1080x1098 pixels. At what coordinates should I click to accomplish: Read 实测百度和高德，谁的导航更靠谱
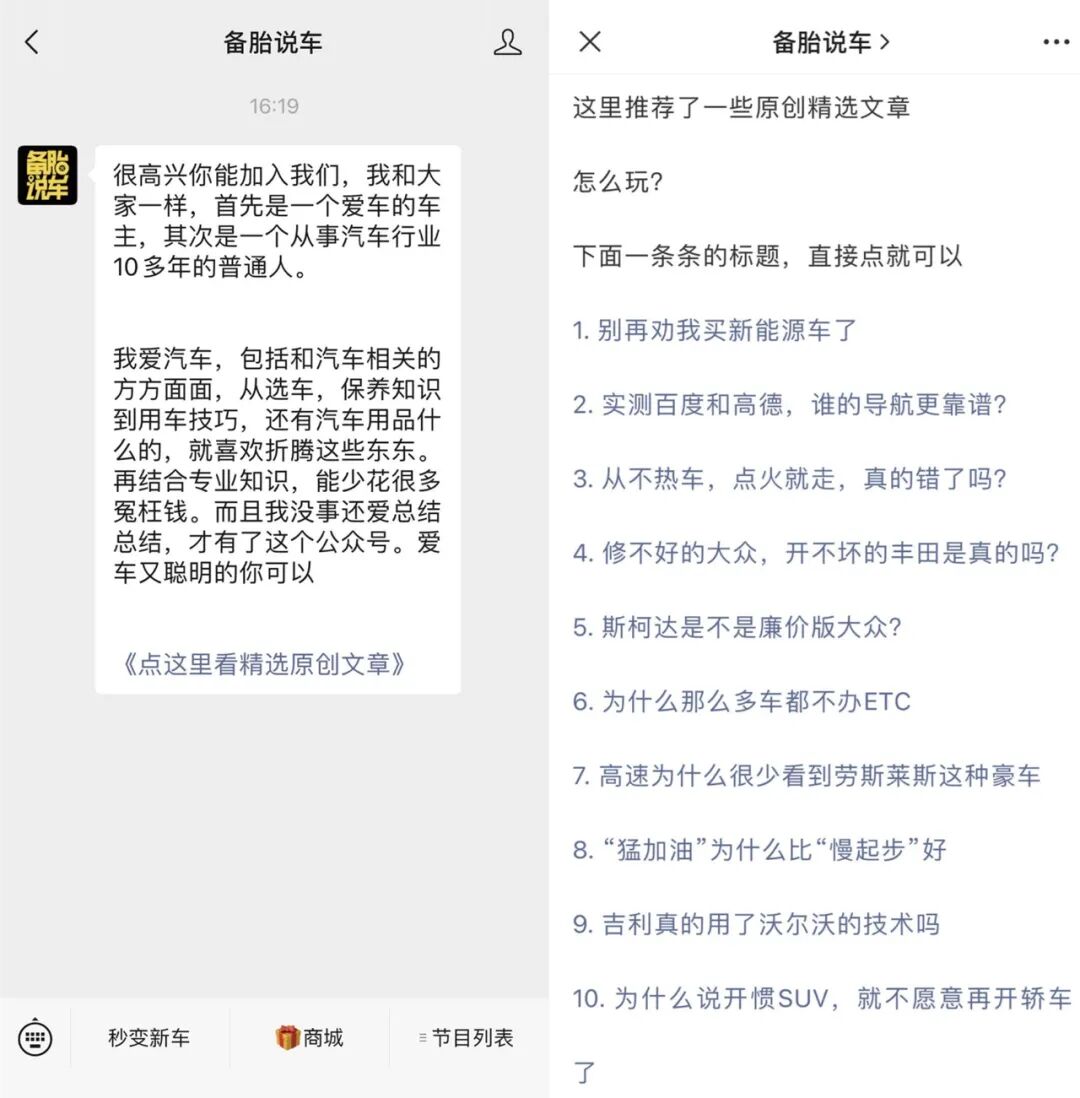pyautogui.click(x=789, y=404)
